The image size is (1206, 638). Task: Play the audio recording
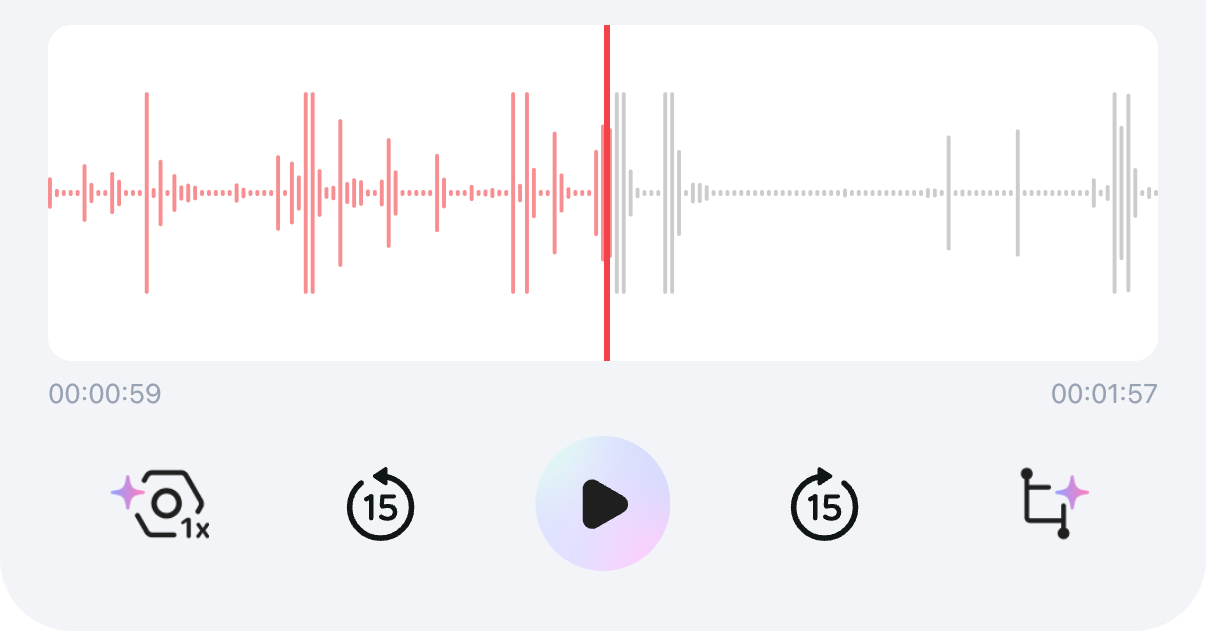click(603, 503)
